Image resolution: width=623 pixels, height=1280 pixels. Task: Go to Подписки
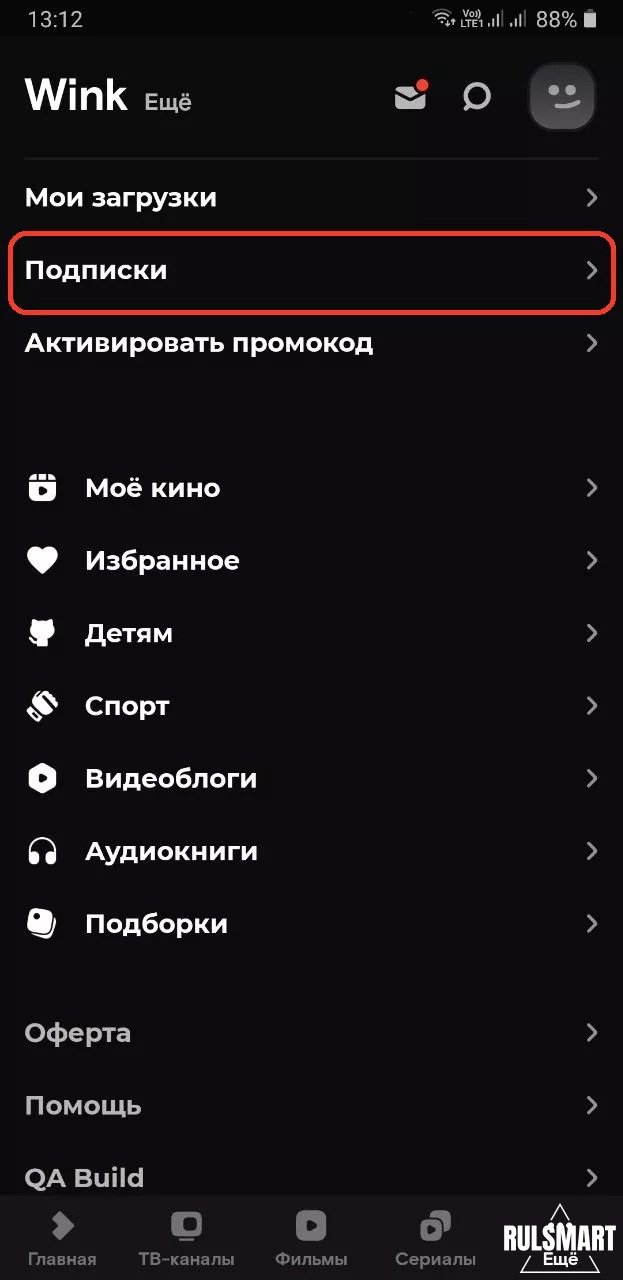(311, 270)
